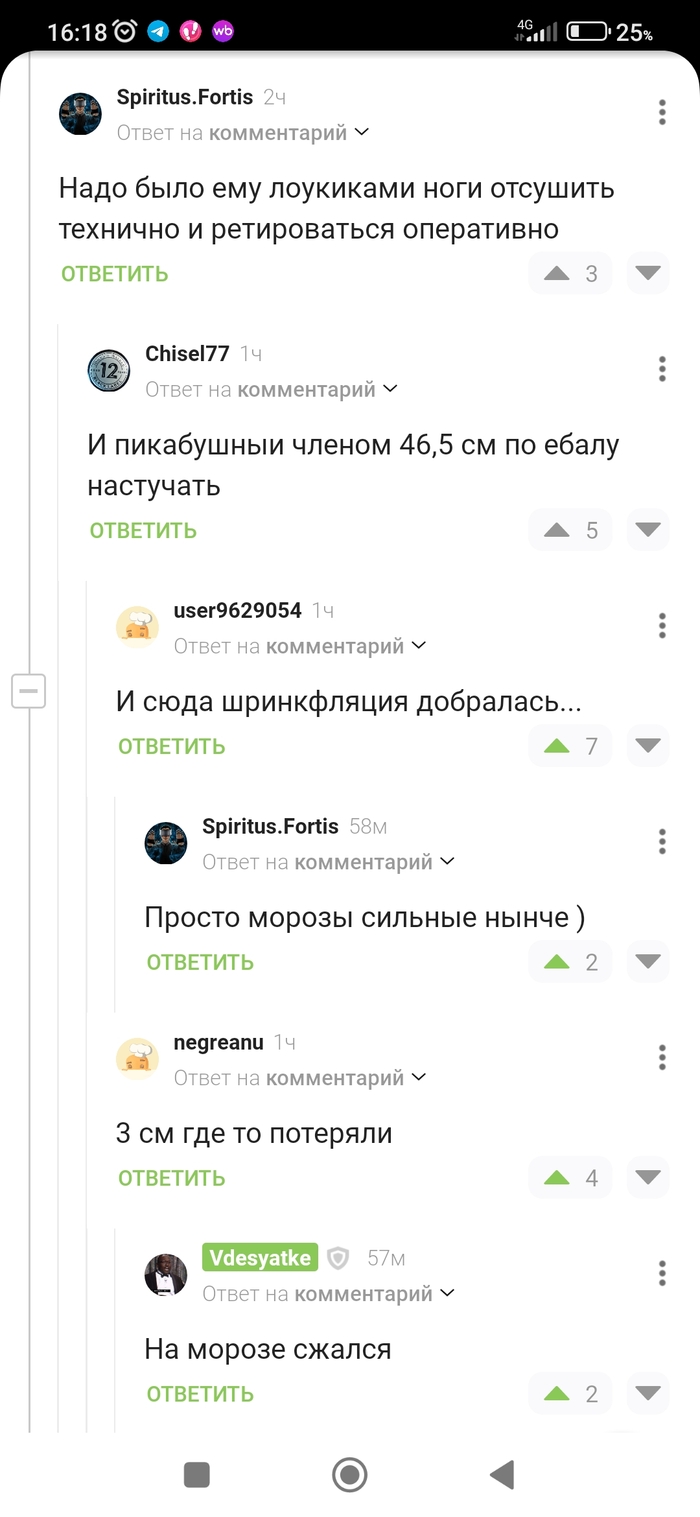Open overflow menu on Vdesyatke's comment
This screenshot has height=1517, width=700.
[662, 1273]
